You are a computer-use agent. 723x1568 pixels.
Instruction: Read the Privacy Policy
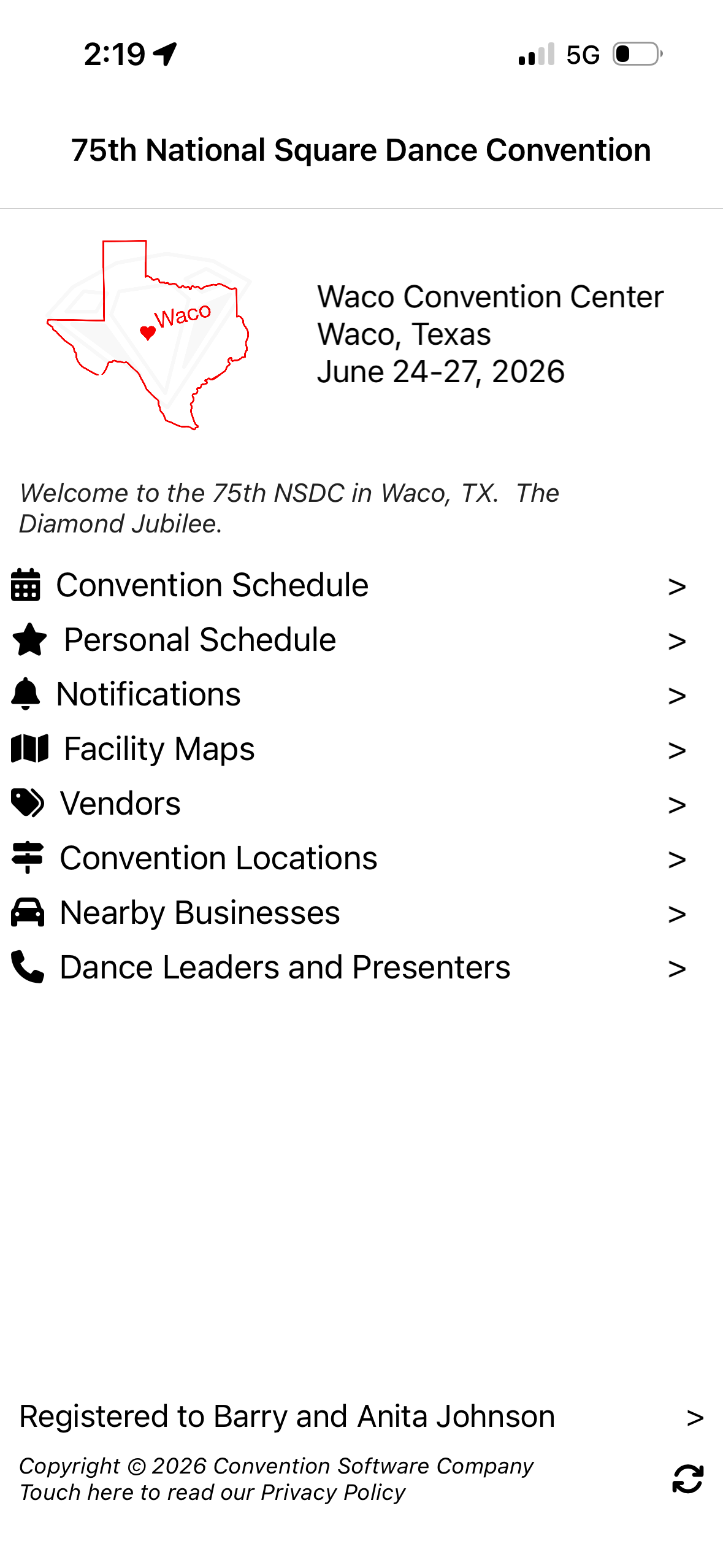[212, 1493]
